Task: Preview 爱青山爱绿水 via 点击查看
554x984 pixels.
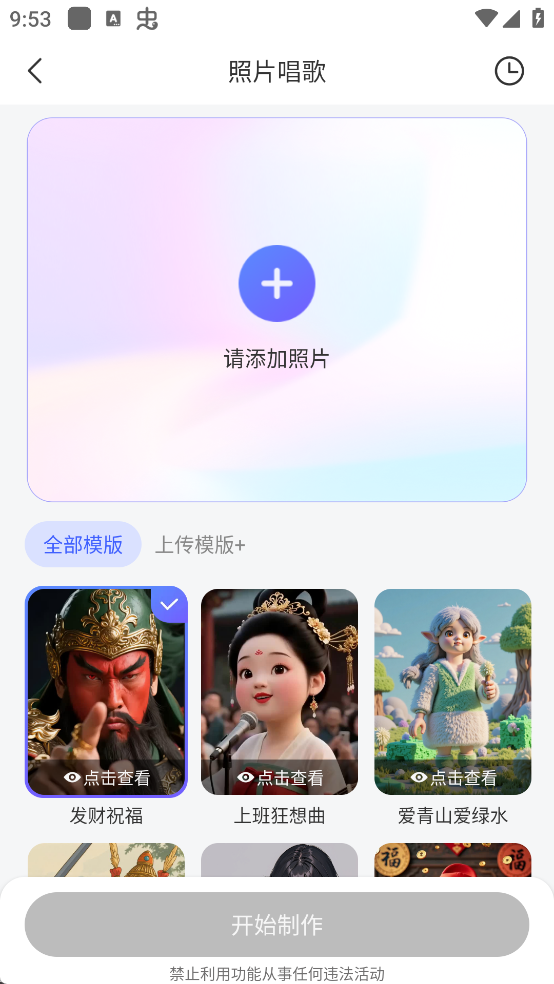Action: coord(453,778)
